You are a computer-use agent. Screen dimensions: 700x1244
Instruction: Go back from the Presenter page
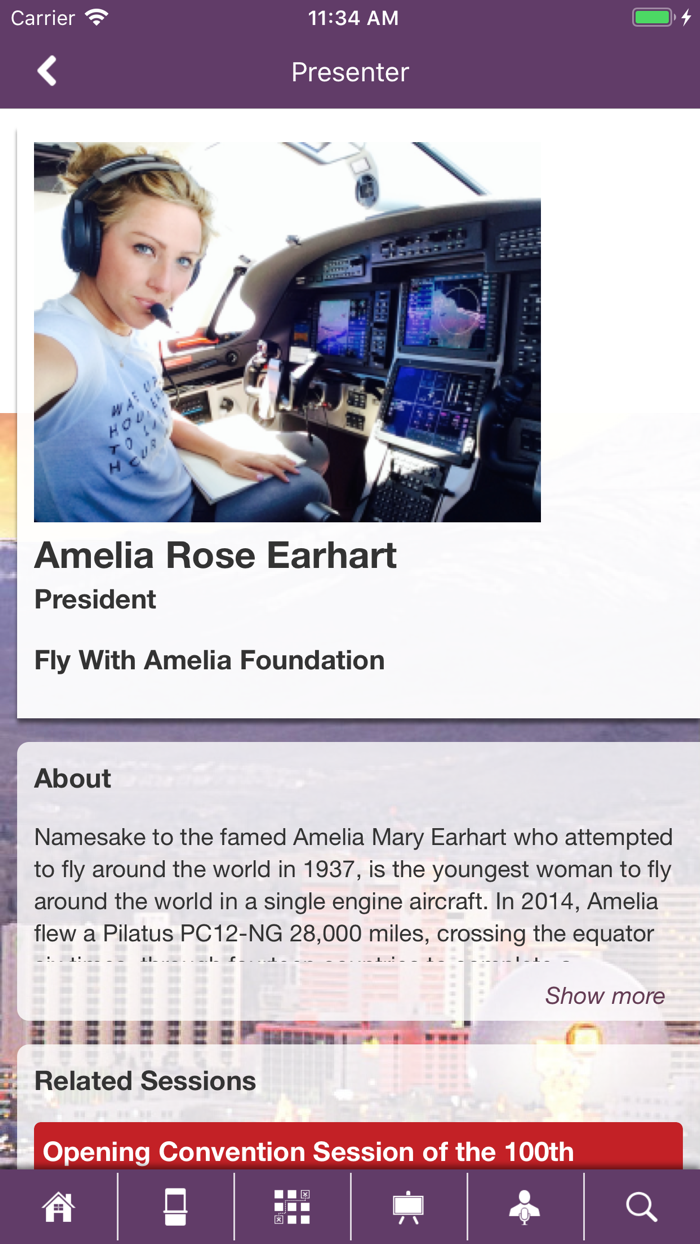[47, 72]
